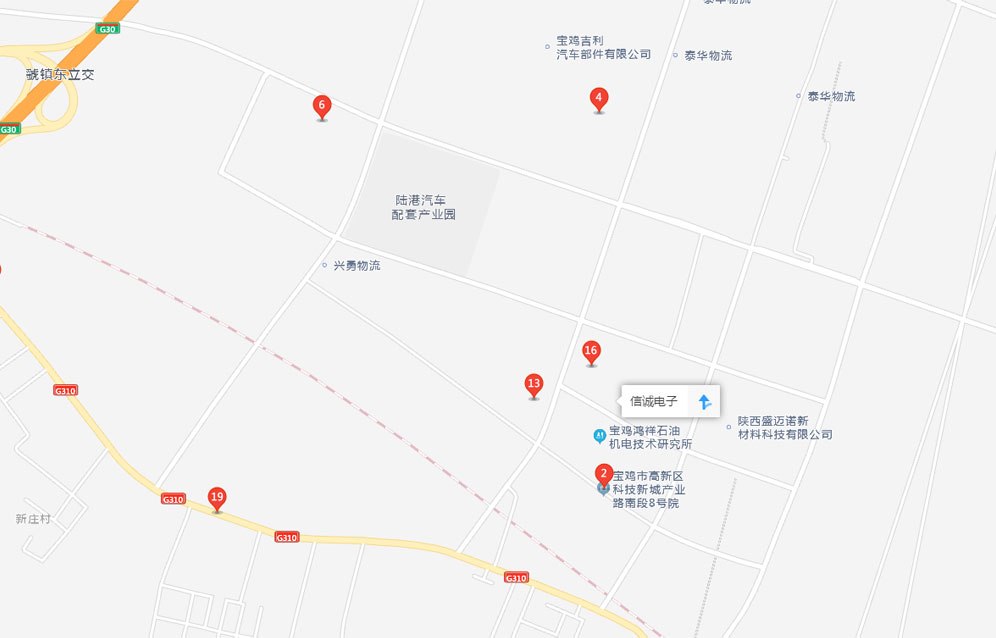The image size is (996, 638).
Task: Select map marker number 6
Action: [x=321, y=105]
